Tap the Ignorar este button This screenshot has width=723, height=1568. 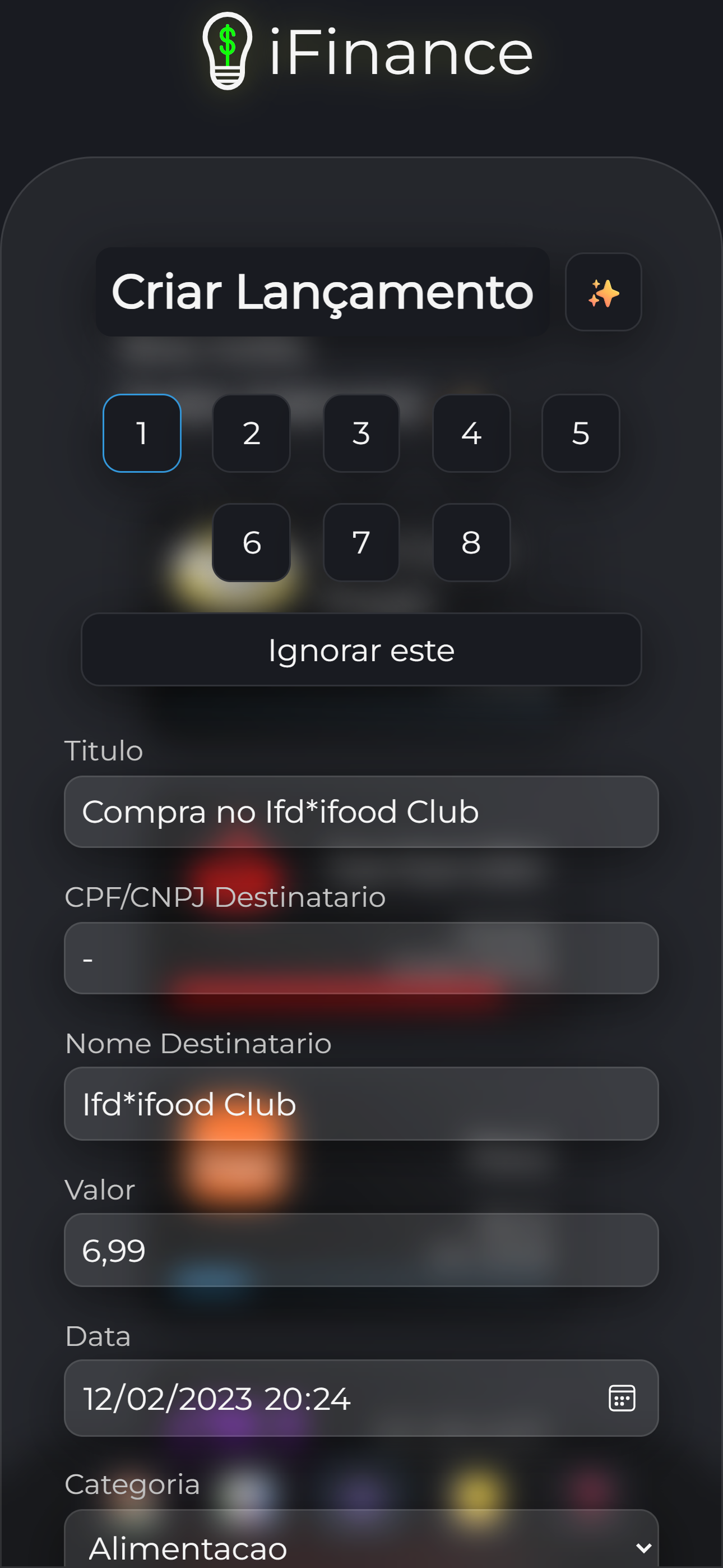coord(361,649)
